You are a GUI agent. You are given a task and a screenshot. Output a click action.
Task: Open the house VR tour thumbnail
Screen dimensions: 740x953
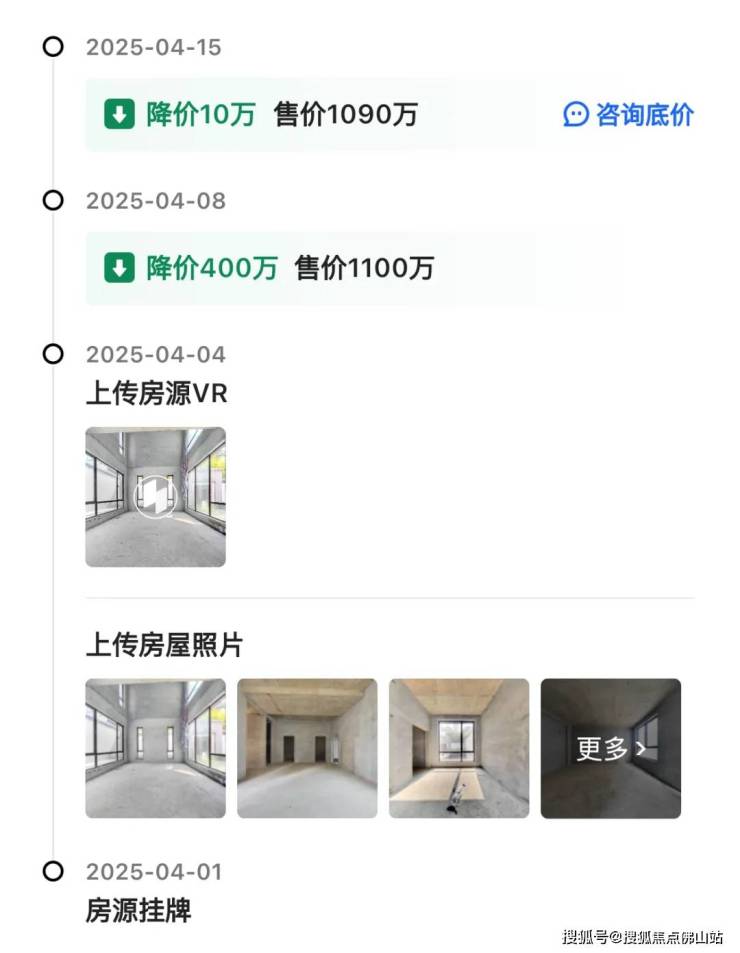coord(155,497)
